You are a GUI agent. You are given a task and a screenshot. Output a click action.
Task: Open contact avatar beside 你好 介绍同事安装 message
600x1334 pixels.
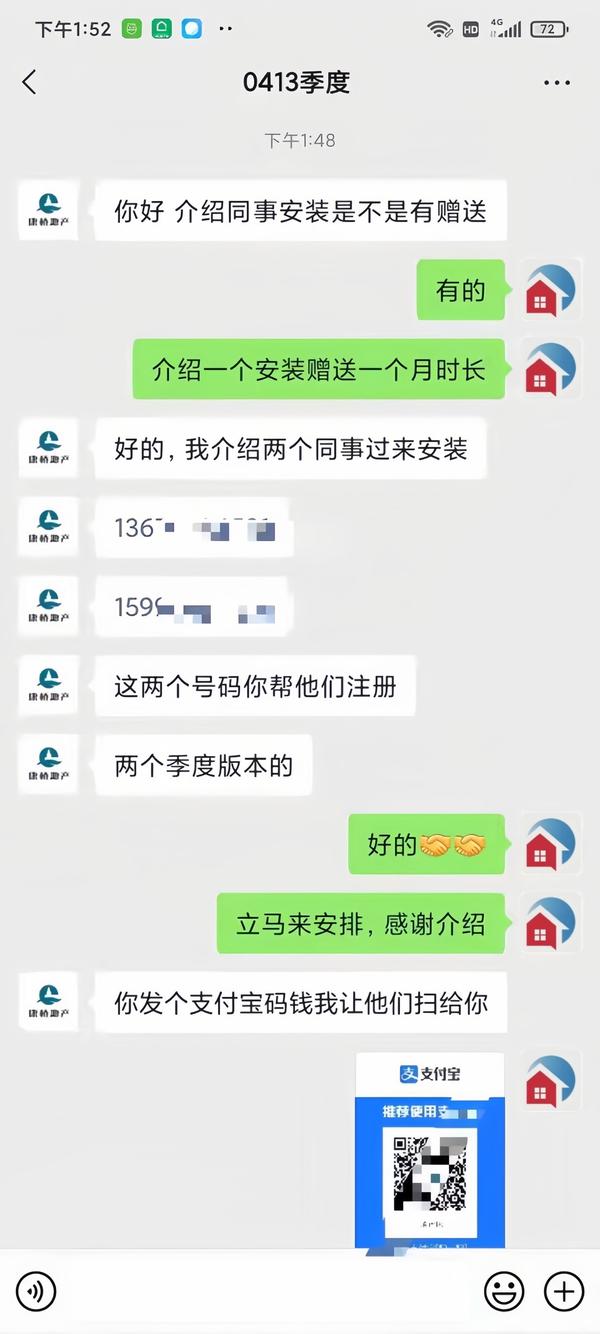click(48, 212)
